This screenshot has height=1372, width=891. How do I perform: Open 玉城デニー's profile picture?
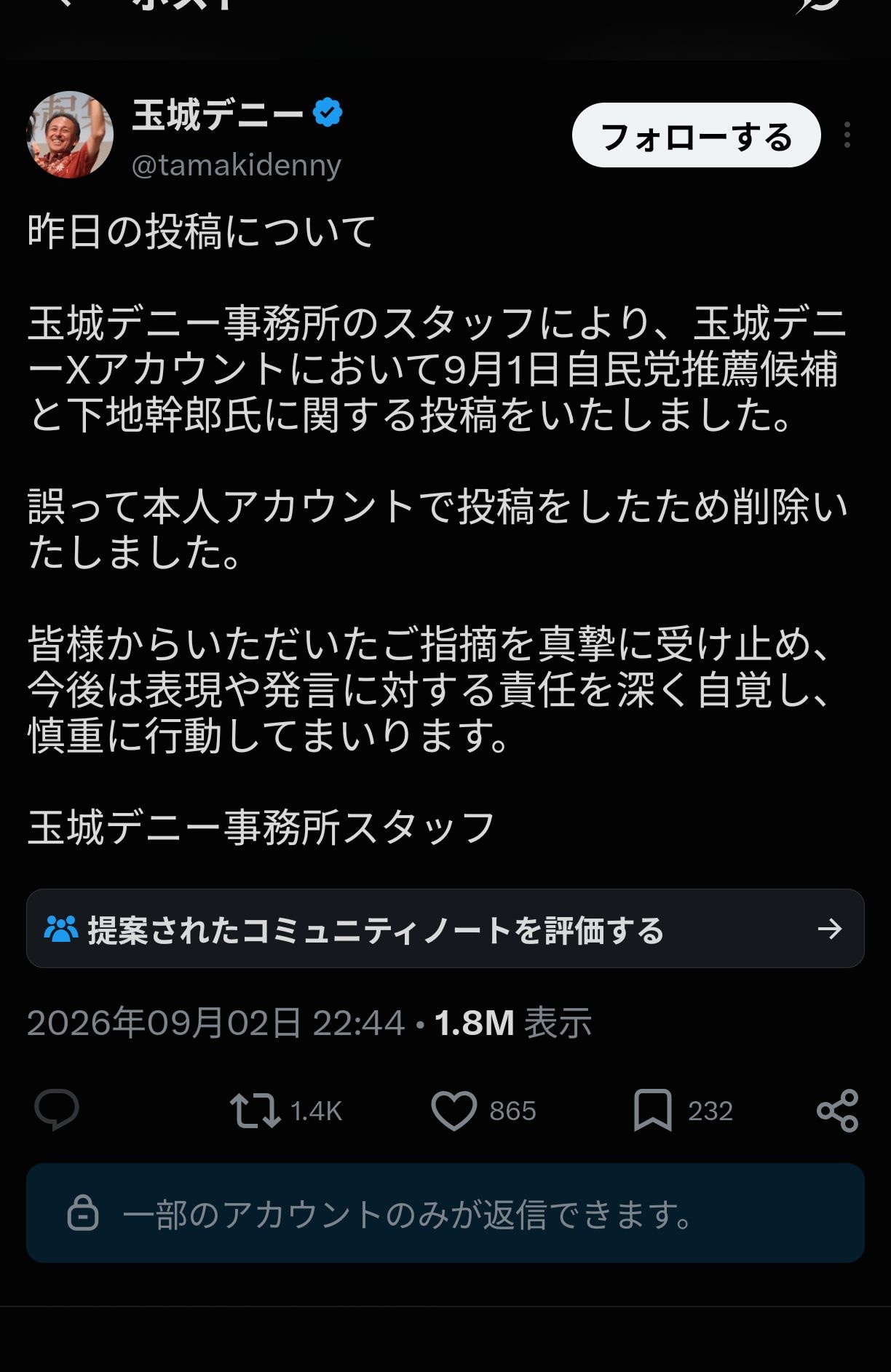tap(70, 135)
